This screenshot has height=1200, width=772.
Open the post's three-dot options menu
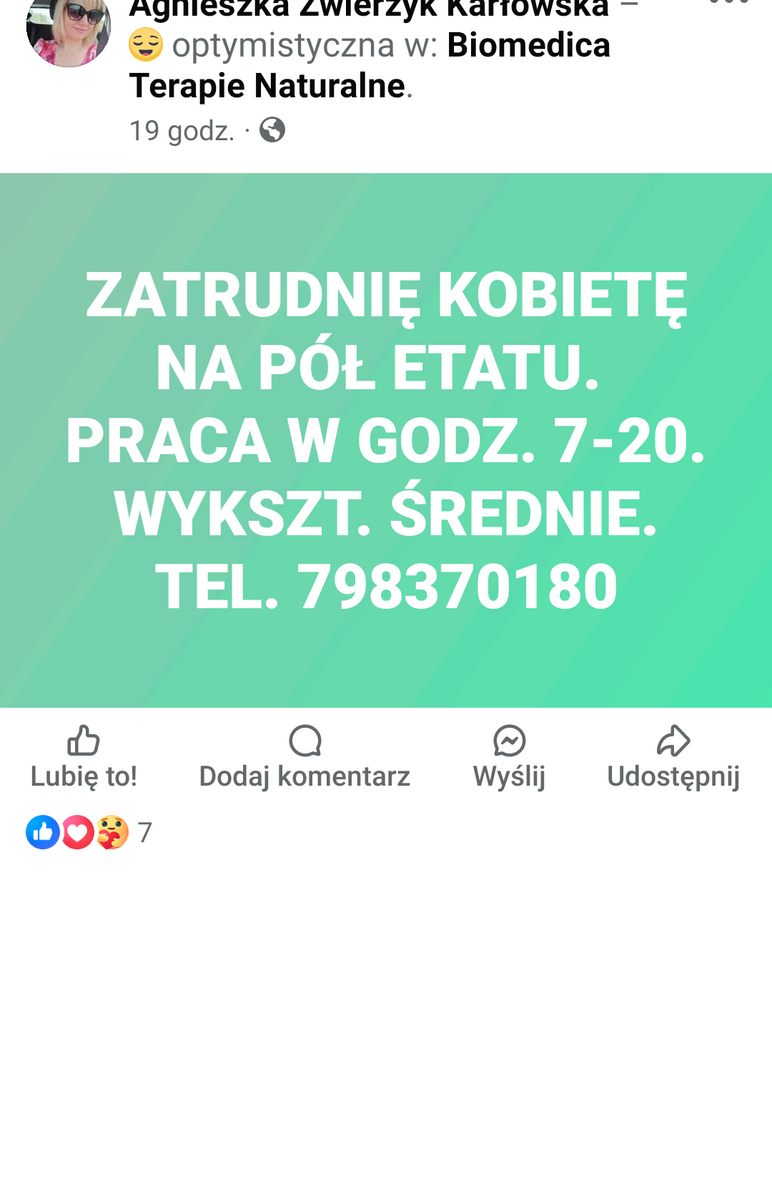(729, 4)
